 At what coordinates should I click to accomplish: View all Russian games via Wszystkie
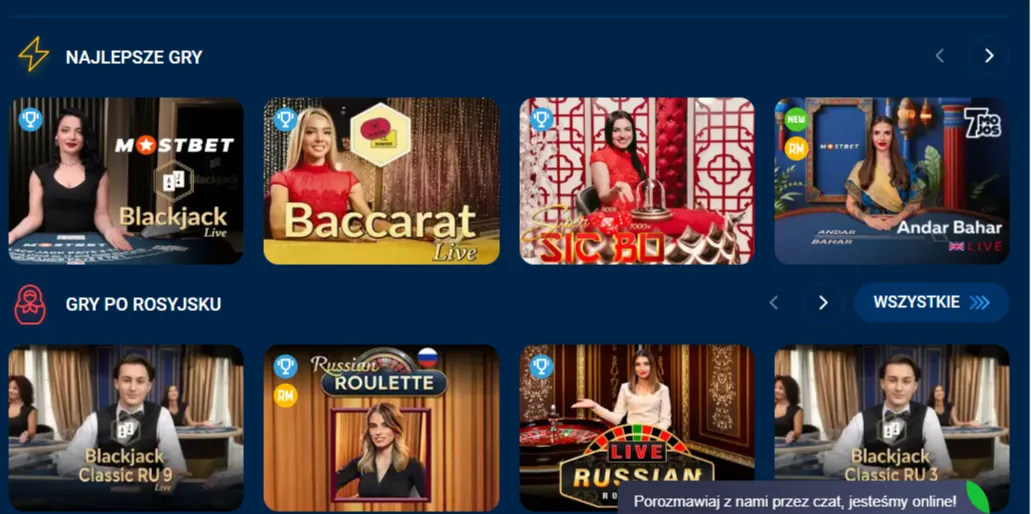click(930, 302)
